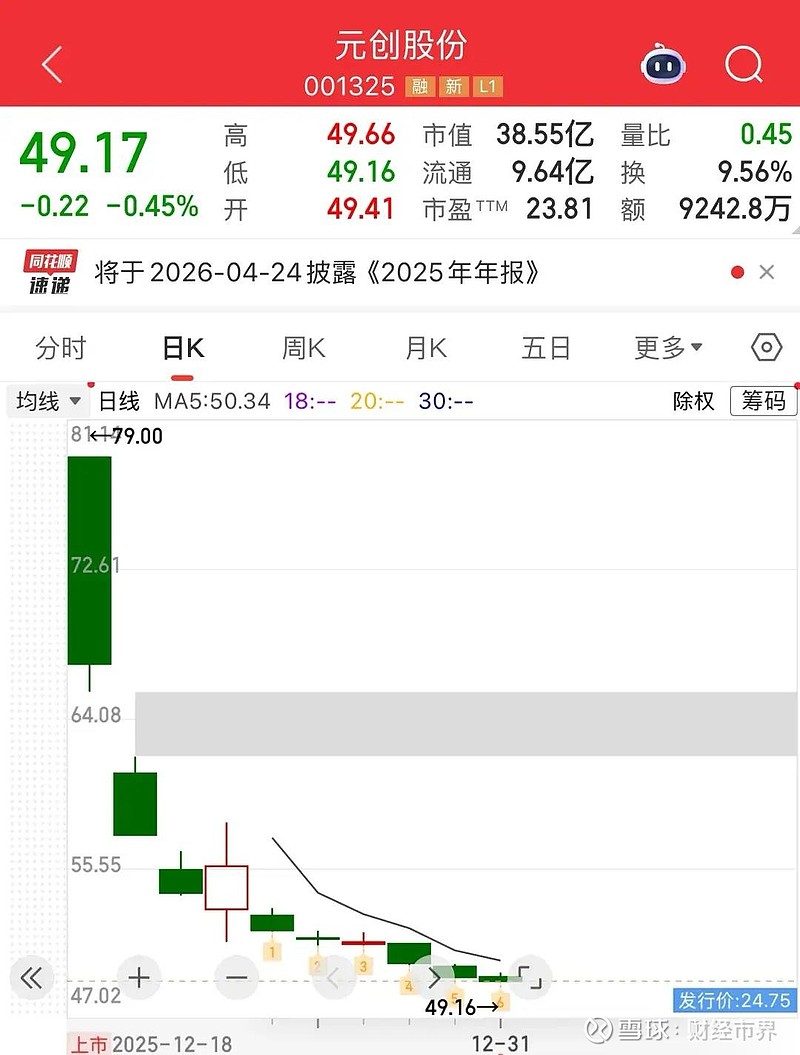Open chart settings hexagon icon
This screenshot has height=1055, width=800.
click(x=766, y=348)
